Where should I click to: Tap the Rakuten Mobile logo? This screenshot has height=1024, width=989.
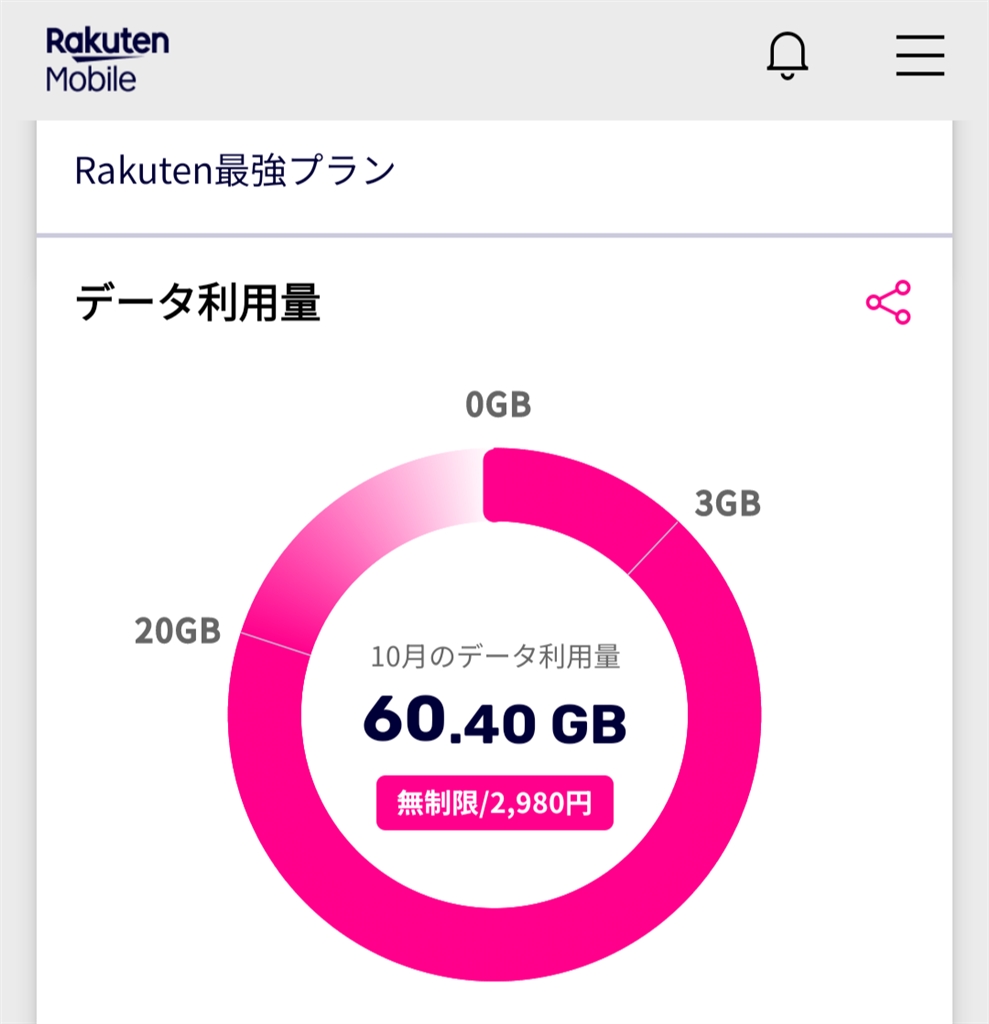point(107,59)
